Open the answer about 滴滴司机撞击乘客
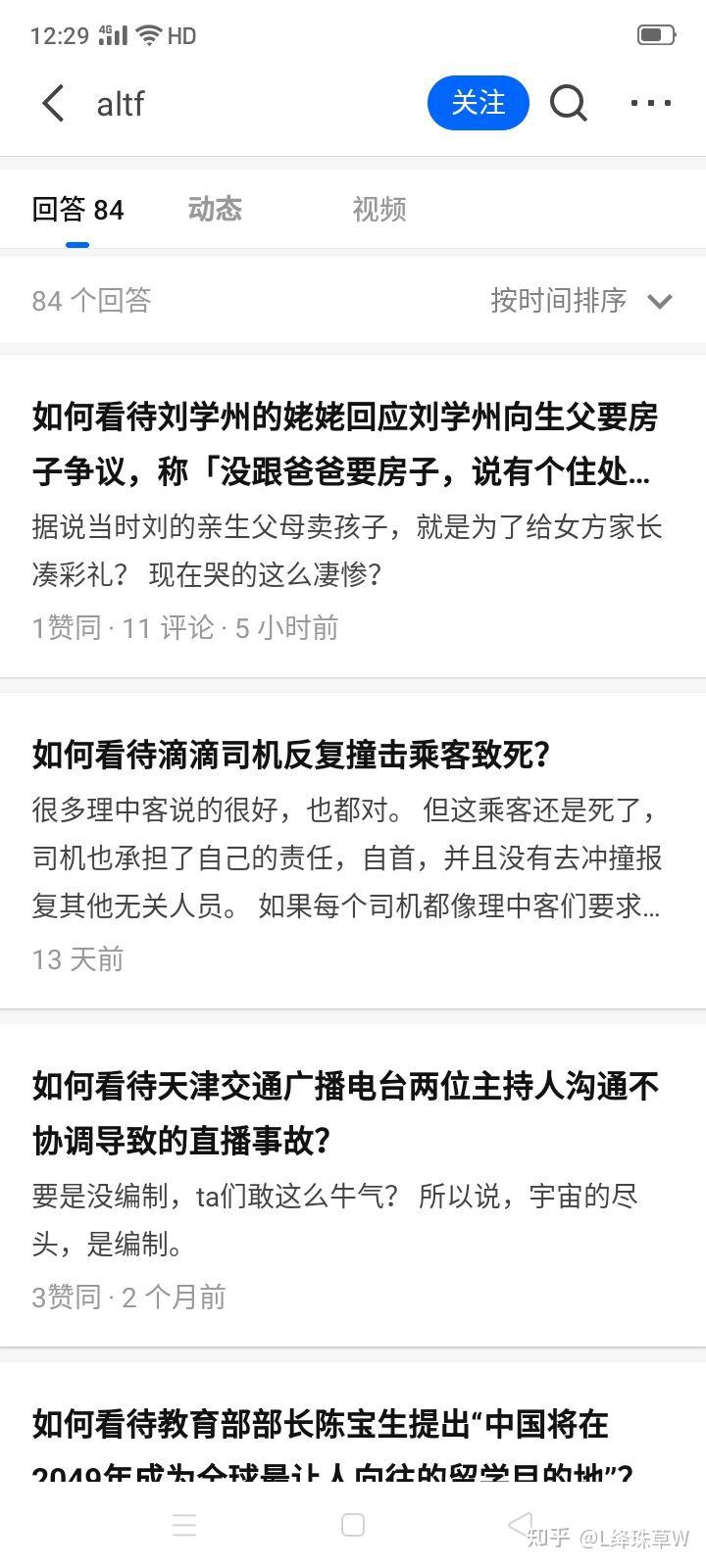Screen dimensions: 706x1568 (x=353, y=852)
